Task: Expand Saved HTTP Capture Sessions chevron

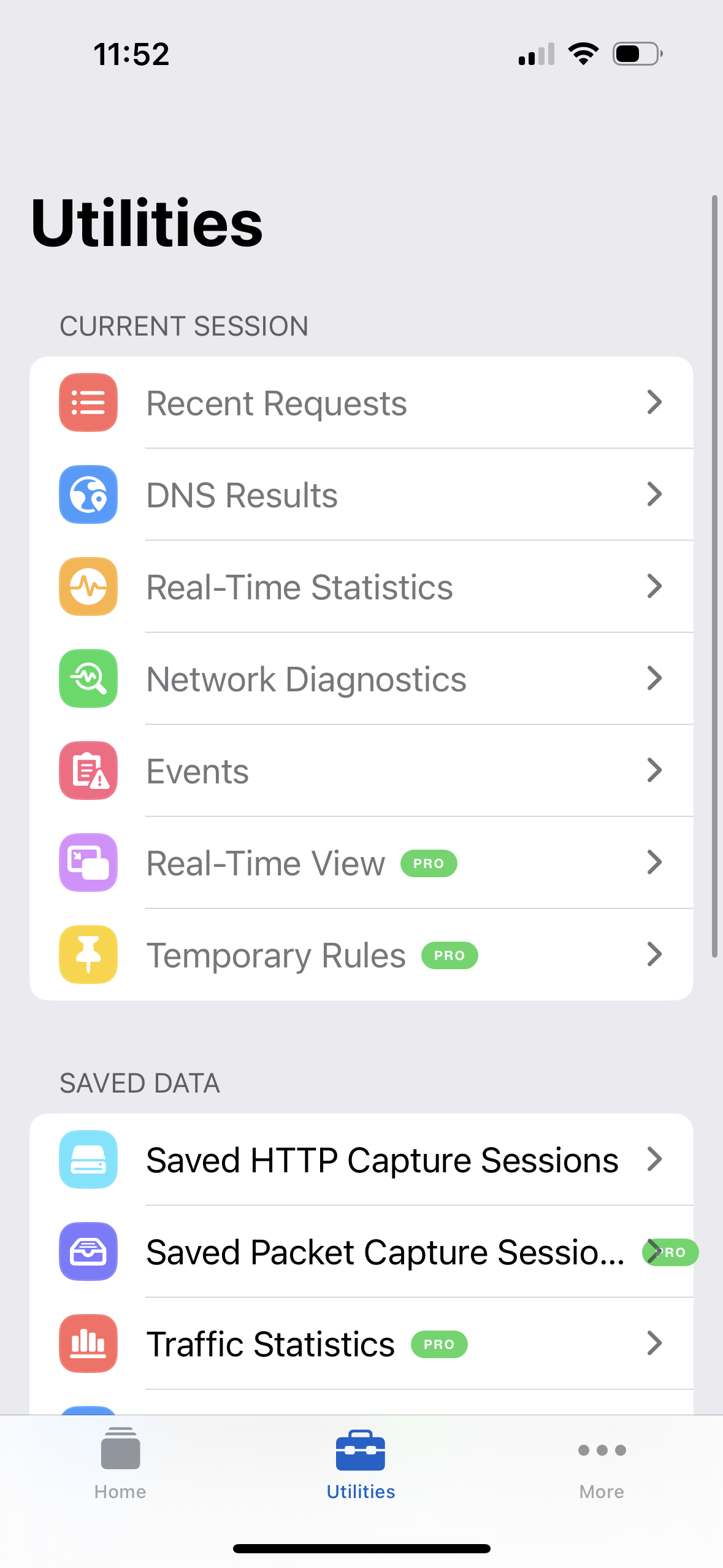Action: pos(655,1159)
